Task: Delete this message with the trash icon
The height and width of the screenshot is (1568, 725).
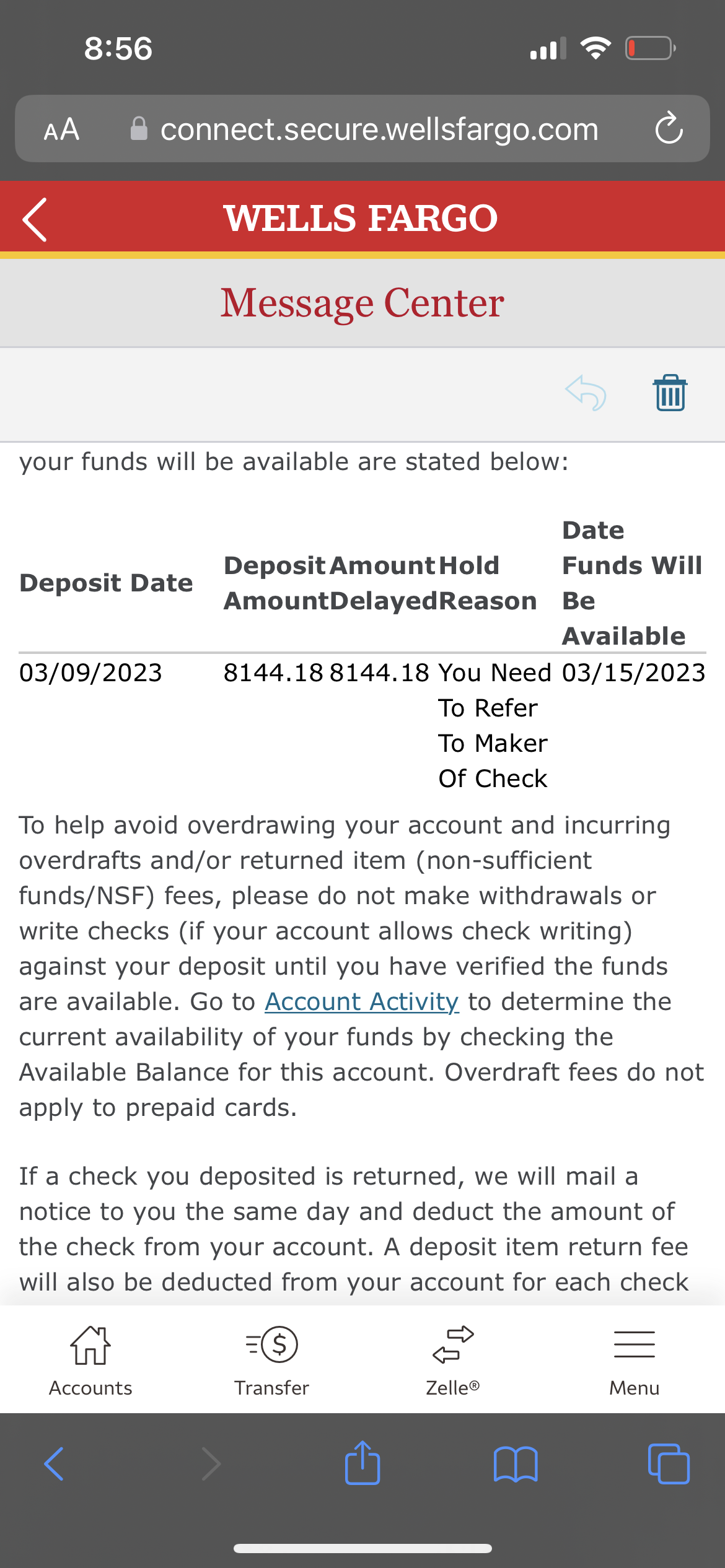Action: point(670,393)
